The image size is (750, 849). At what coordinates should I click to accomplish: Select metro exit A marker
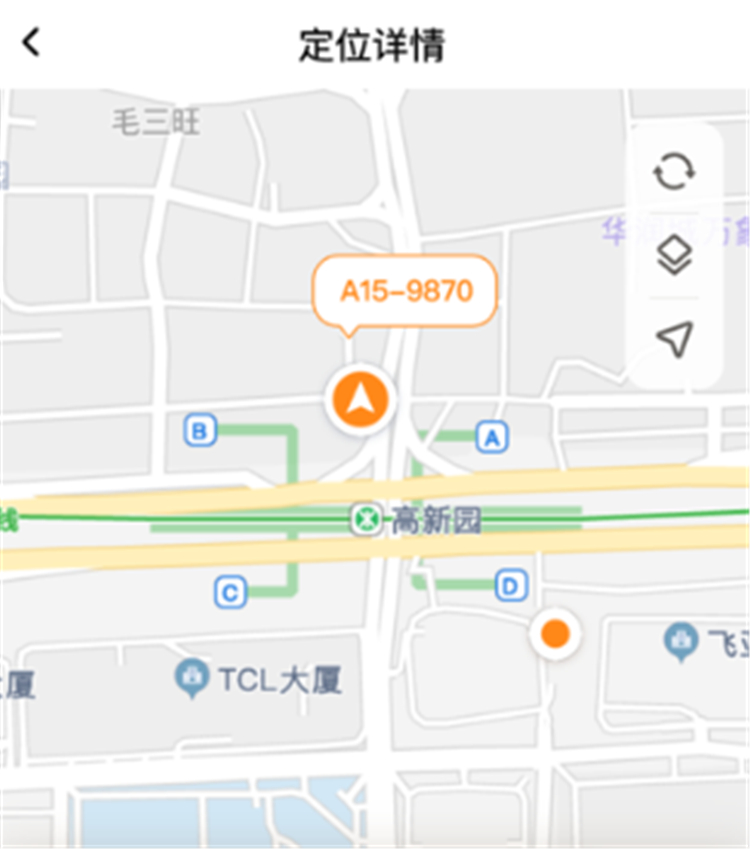(491, 435)
